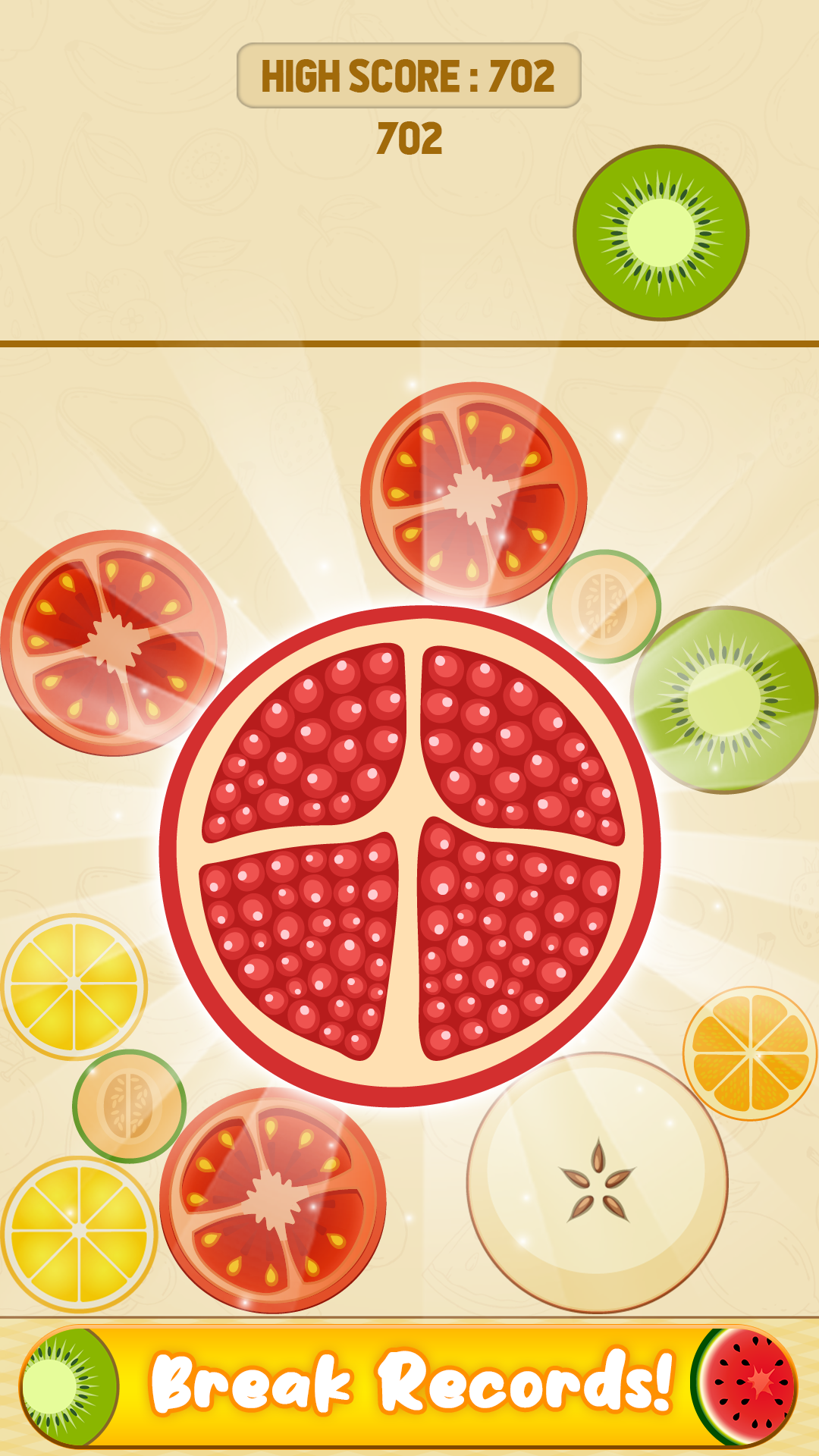Click the small melon above the left lemon
The image size is (819, 1456).
[129, 1107]
